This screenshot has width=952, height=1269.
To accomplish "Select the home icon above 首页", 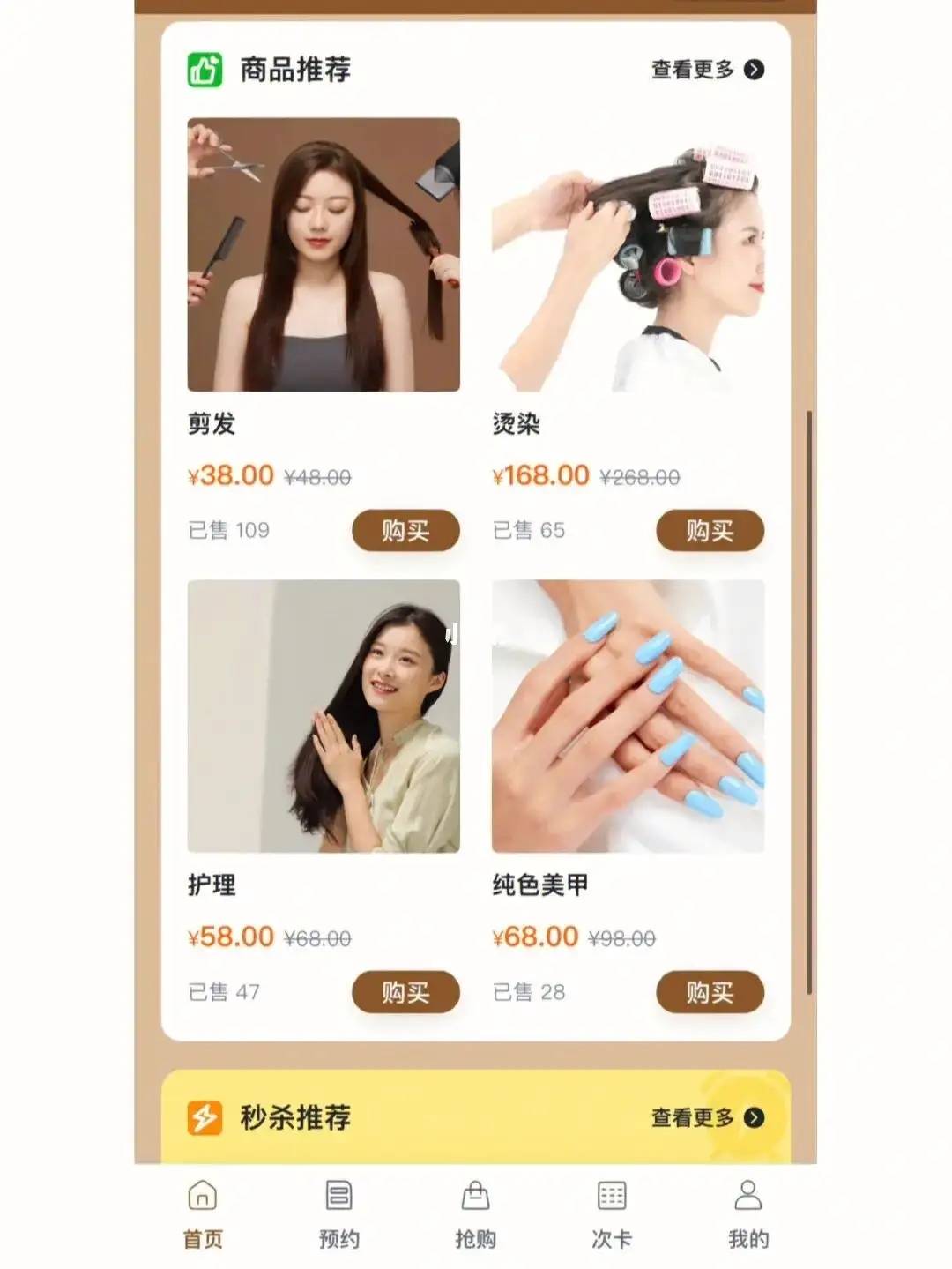I will point(202,1198).
